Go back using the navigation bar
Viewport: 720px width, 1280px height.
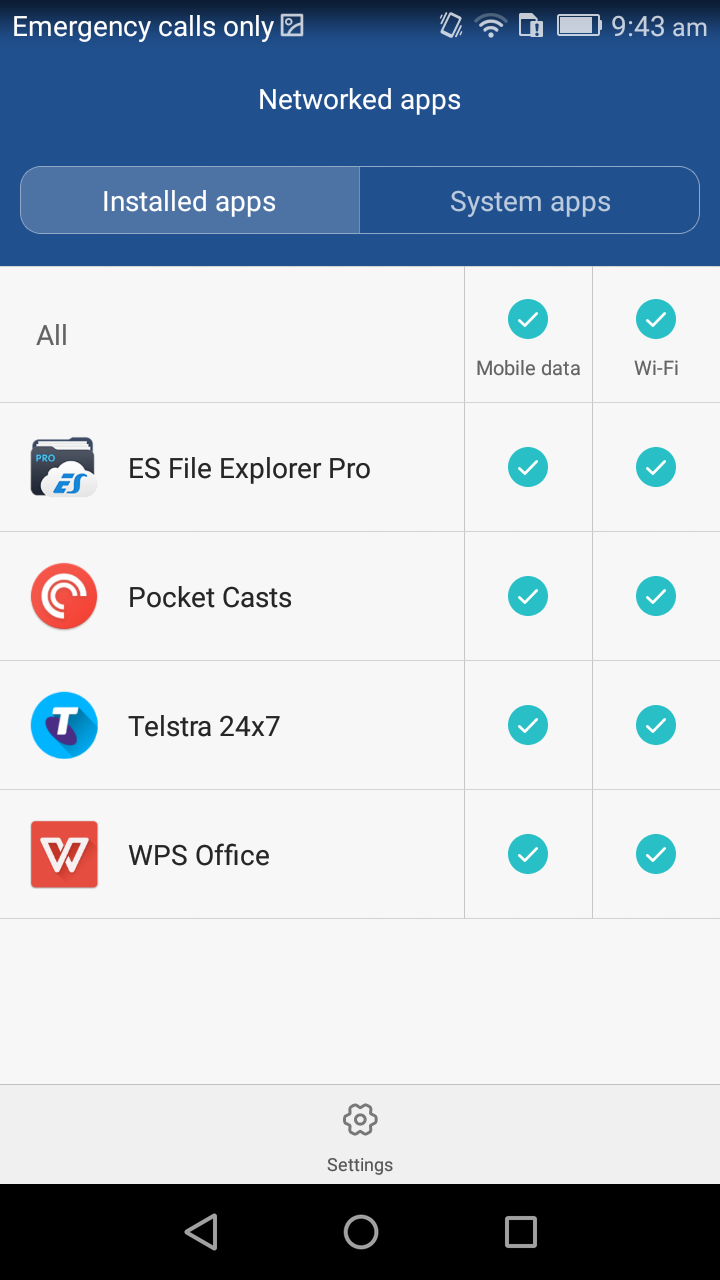[201, 1232]
